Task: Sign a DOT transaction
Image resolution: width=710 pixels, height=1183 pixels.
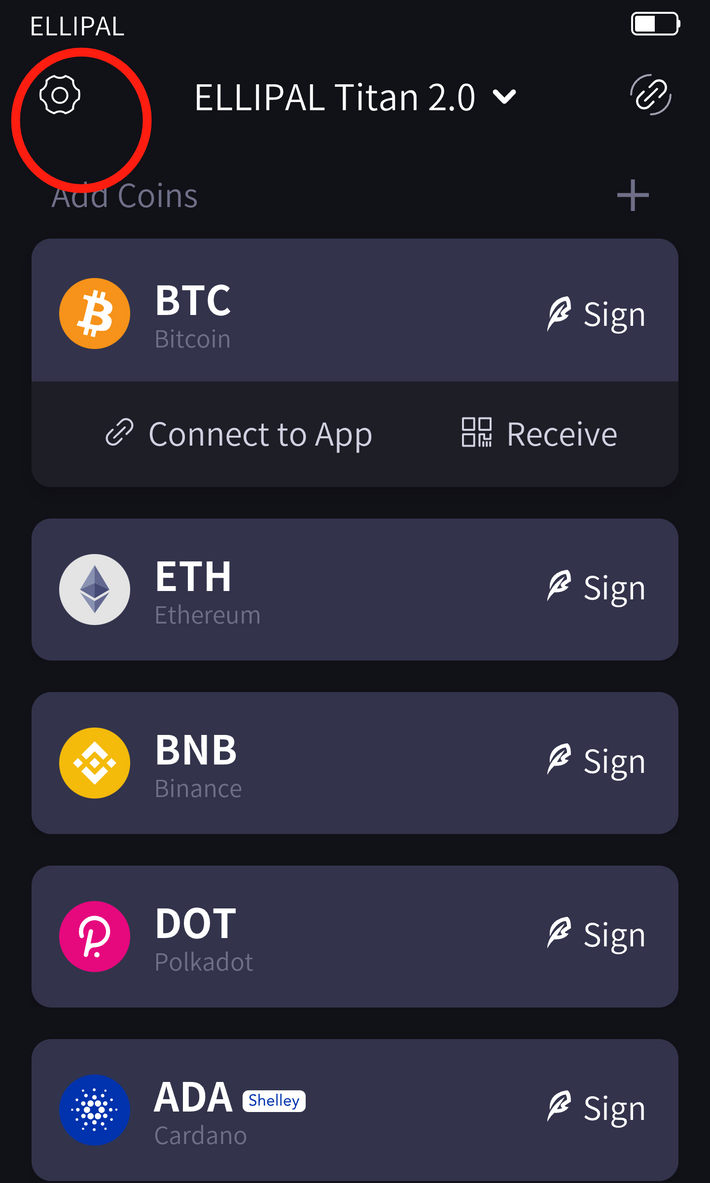Action: [596, 935]
